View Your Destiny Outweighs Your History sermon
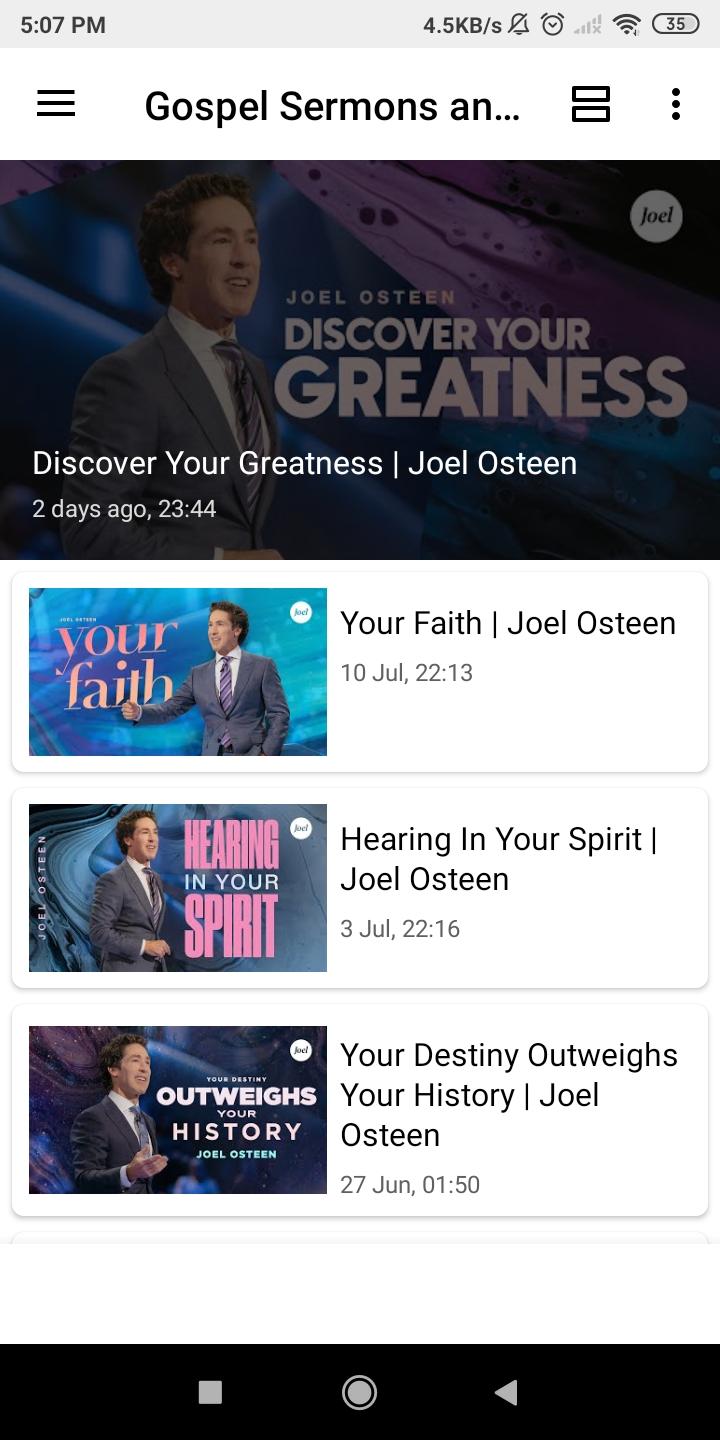The image size is (720, 1440). tap(360, 1109)
